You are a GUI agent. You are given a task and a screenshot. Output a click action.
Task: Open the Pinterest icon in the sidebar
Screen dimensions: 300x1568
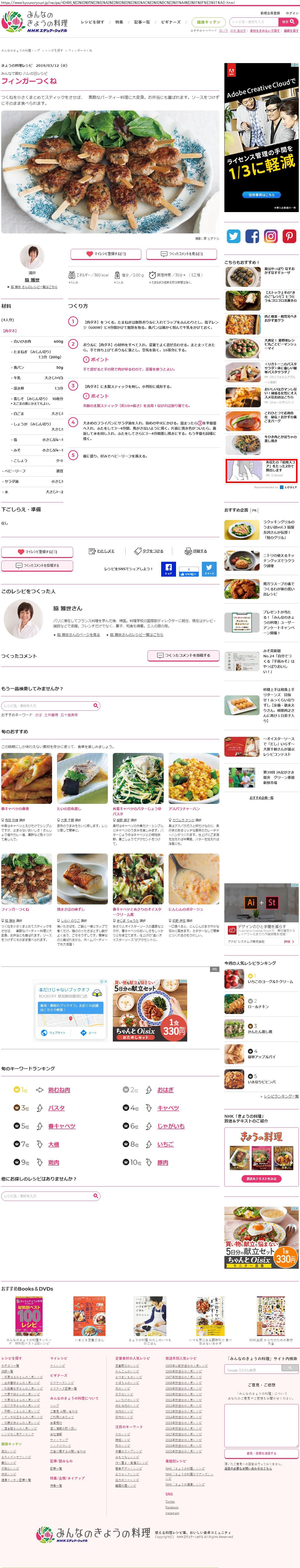(289, 236)
